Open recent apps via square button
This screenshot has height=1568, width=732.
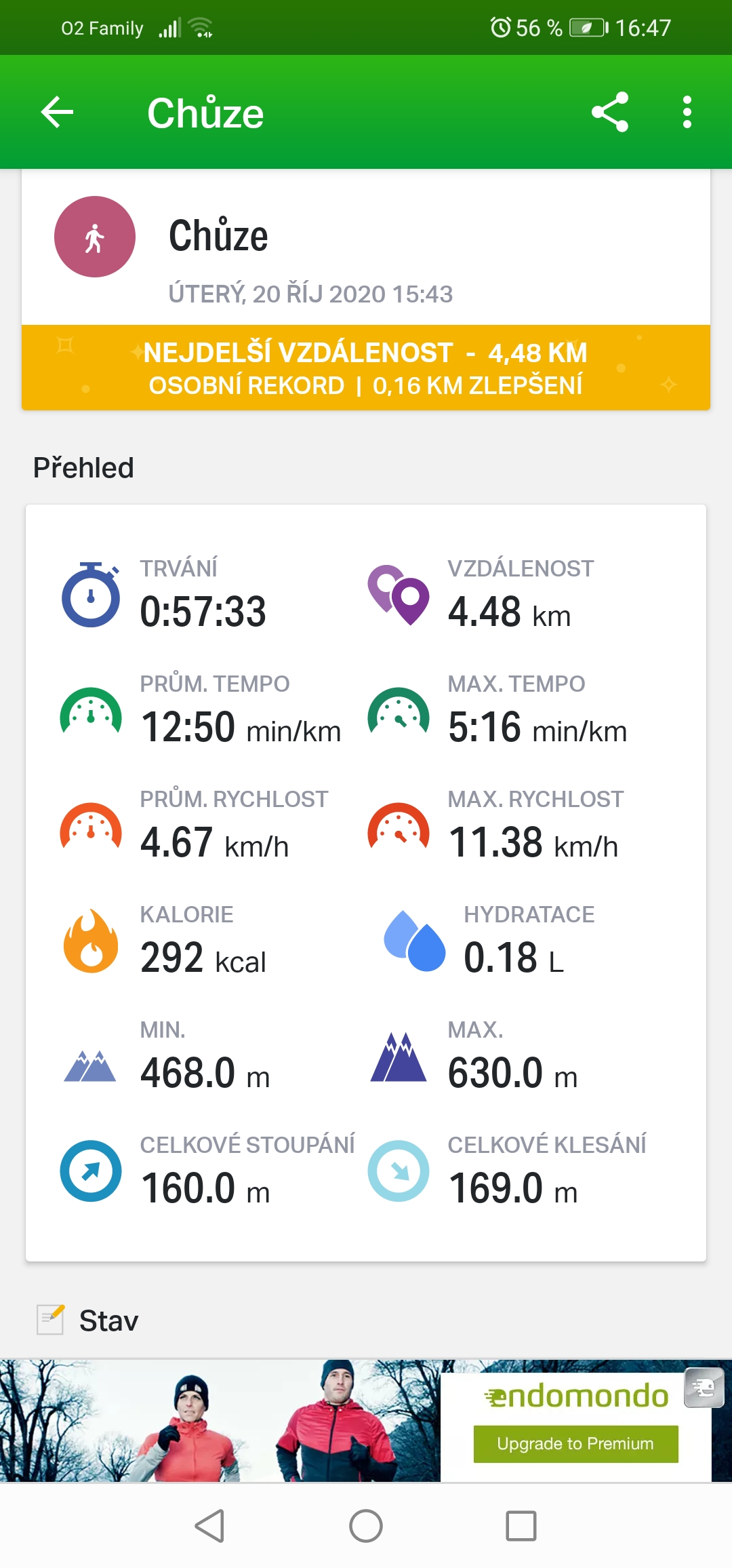521,1526
